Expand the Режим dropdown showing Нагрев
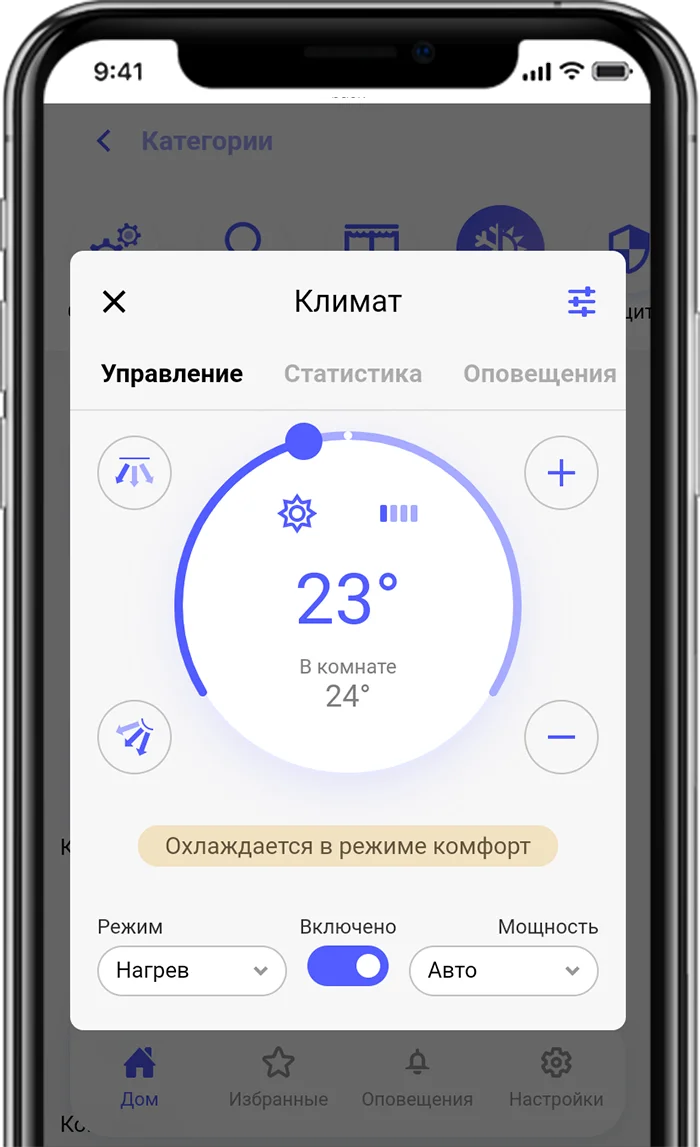The width and height of the screenshot is (700, 1147). click(192, 970)
